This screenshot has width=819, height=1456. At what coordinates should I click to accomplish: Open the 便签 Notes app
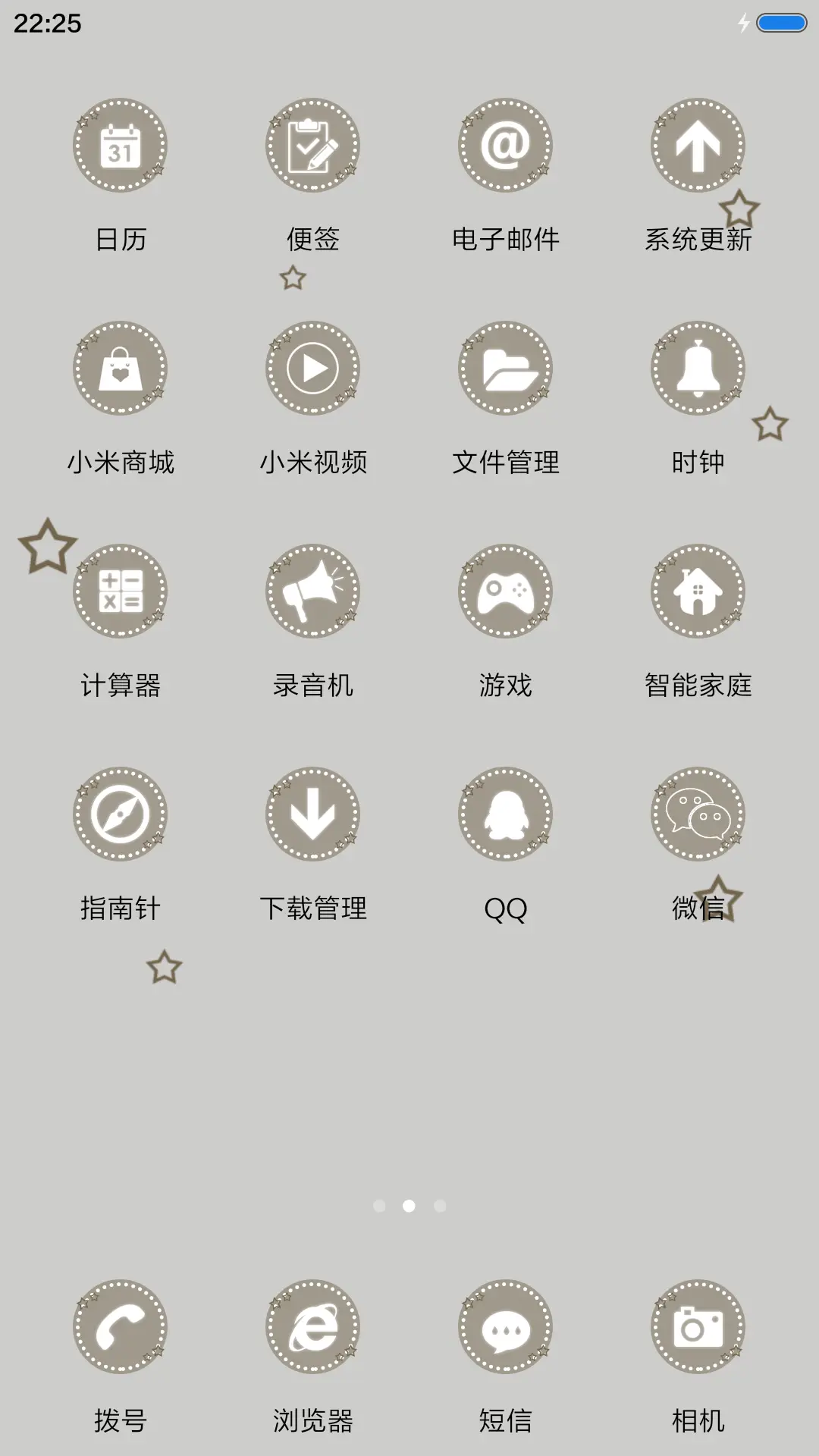[312, 146]
